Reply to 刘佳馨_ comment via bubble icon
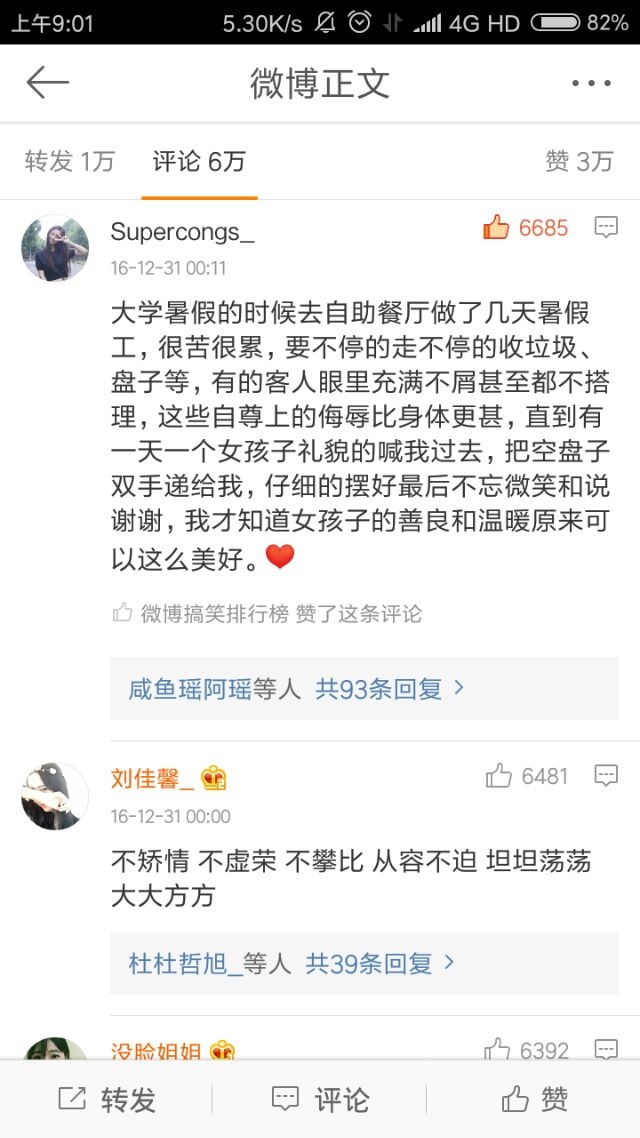The height and width of the screenshot is (1138, 640). [606, 776]
